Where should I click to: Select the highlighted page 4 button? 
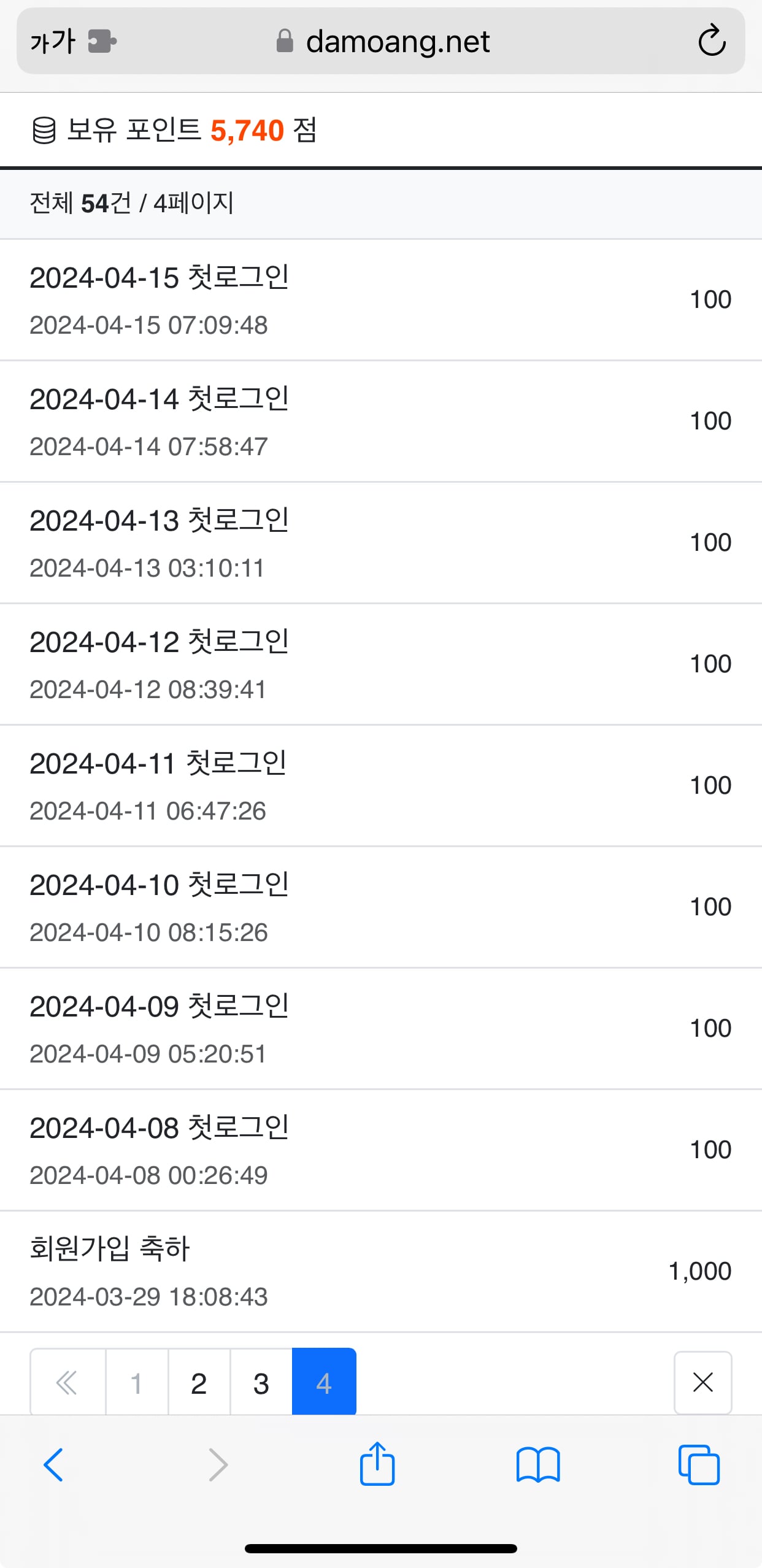(x=324, y=1382)
